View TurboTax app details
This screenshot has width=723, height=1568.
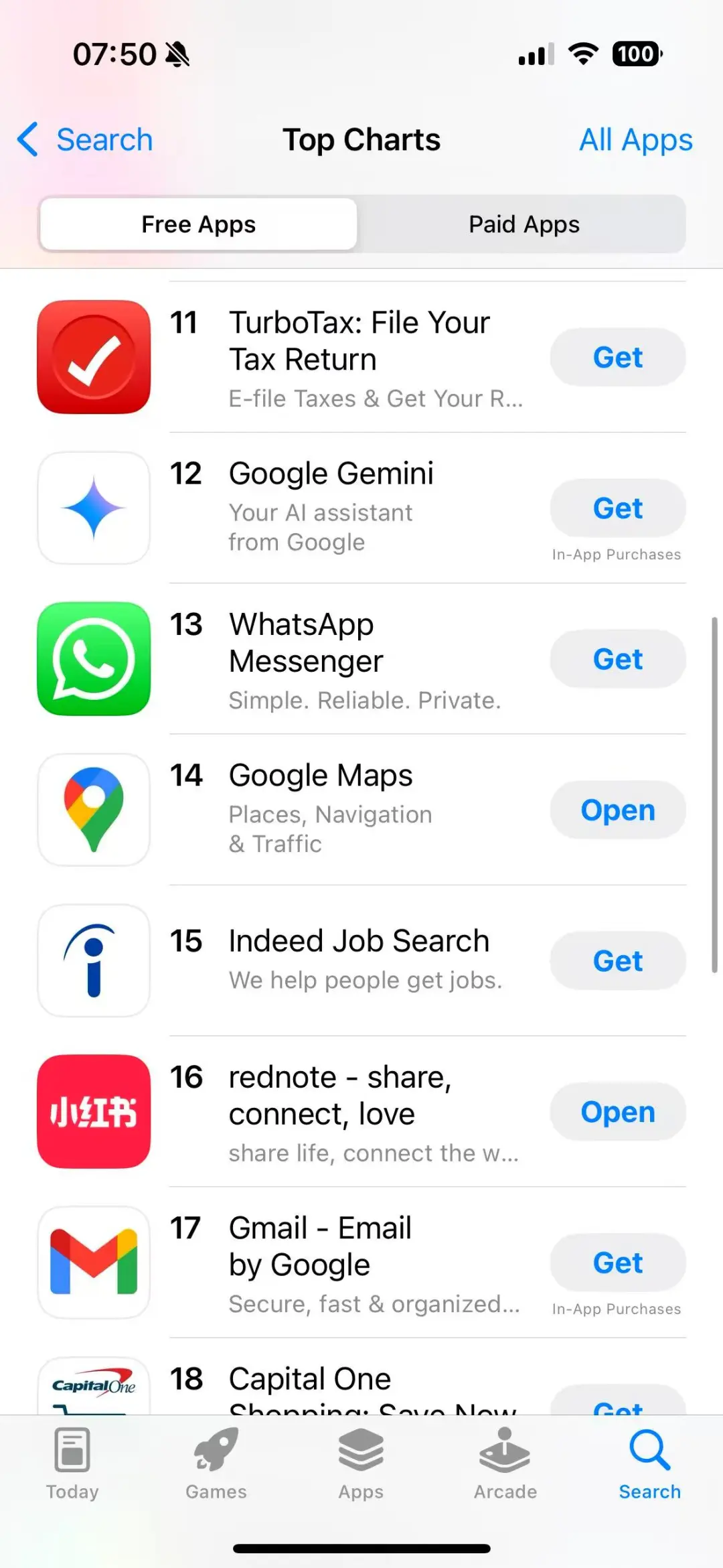click(359, 342)
